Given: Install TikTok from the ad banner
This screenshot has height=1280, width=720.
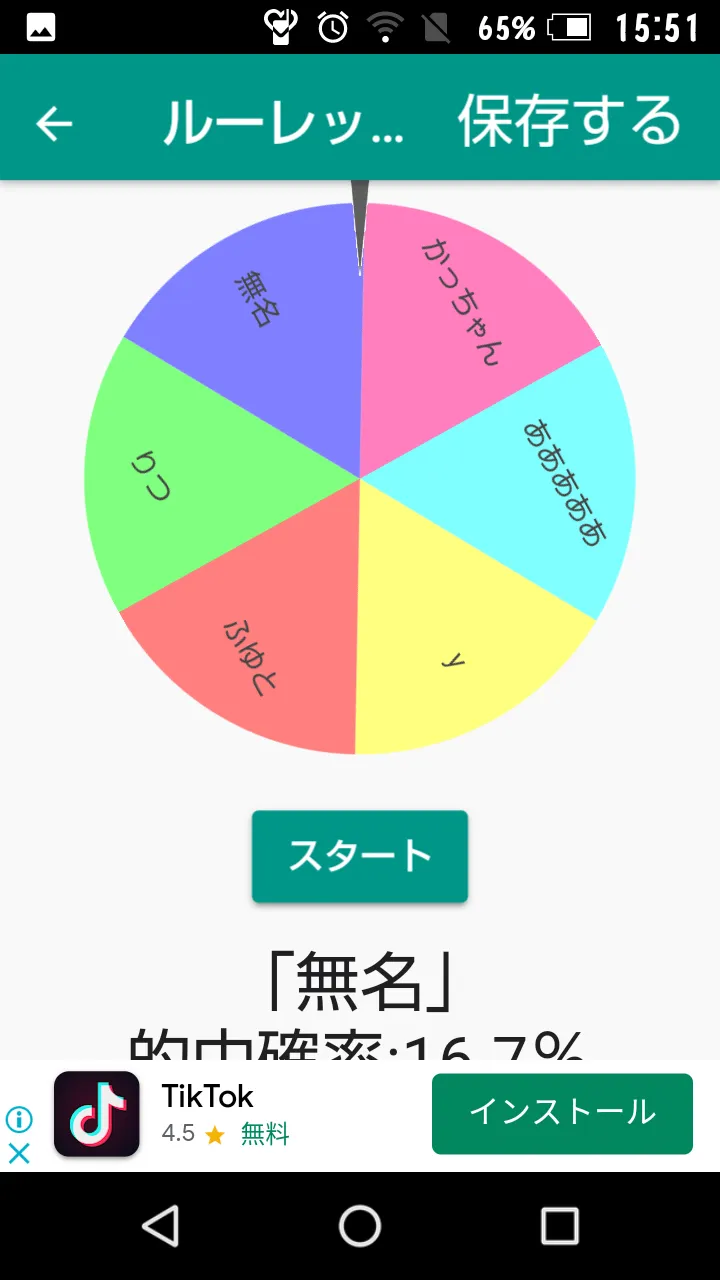Looking at the screenshot, I should (562, 1113).
